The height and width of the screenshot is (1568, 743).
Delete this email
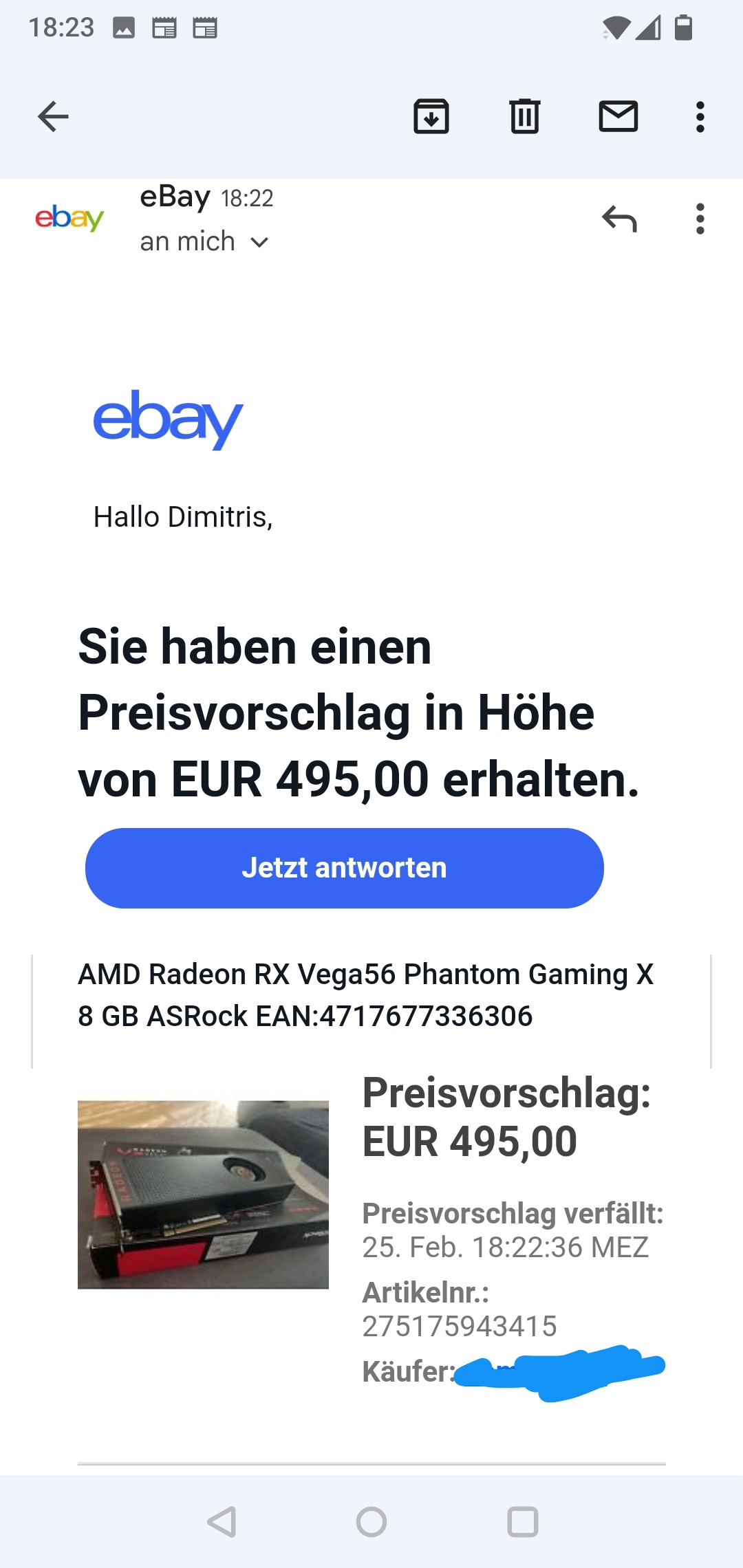coord(525,116)
